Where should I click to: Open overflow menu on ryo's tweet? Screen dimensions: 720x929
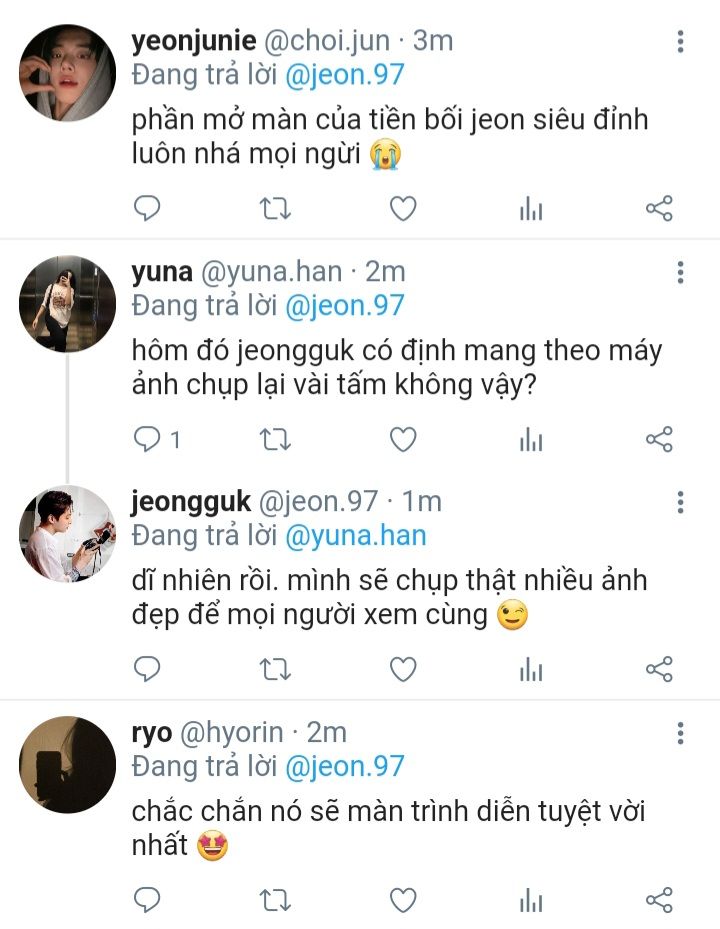point(680,733)
